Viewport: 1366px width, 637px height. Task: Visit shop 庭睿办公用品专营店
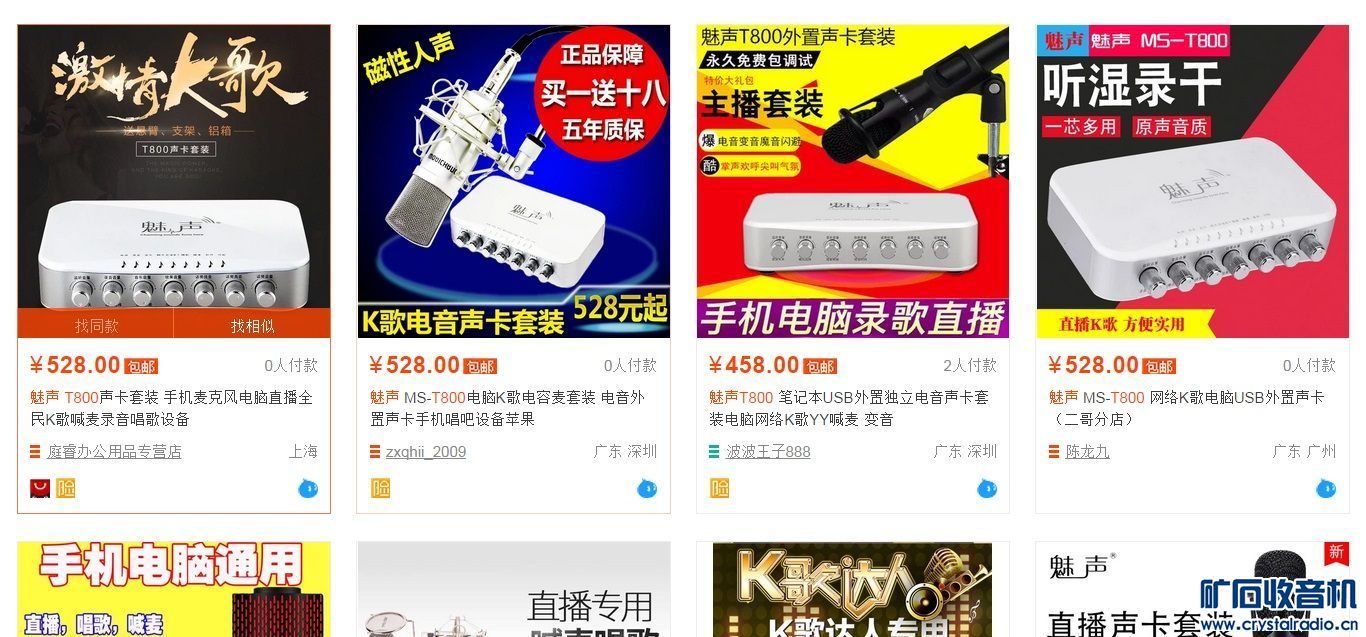[x=114, y=452]
